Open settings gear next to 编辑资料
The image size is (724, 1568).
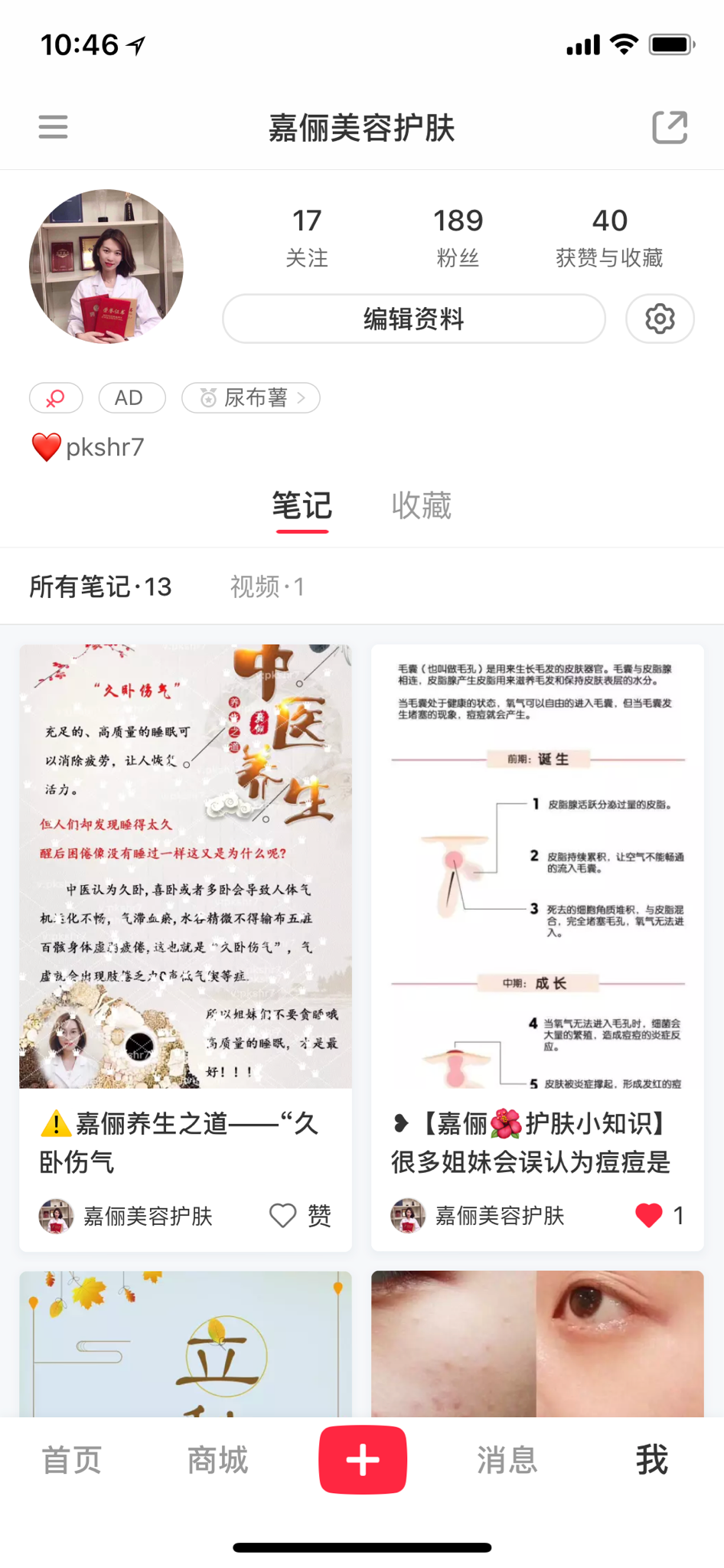(660, 318)
